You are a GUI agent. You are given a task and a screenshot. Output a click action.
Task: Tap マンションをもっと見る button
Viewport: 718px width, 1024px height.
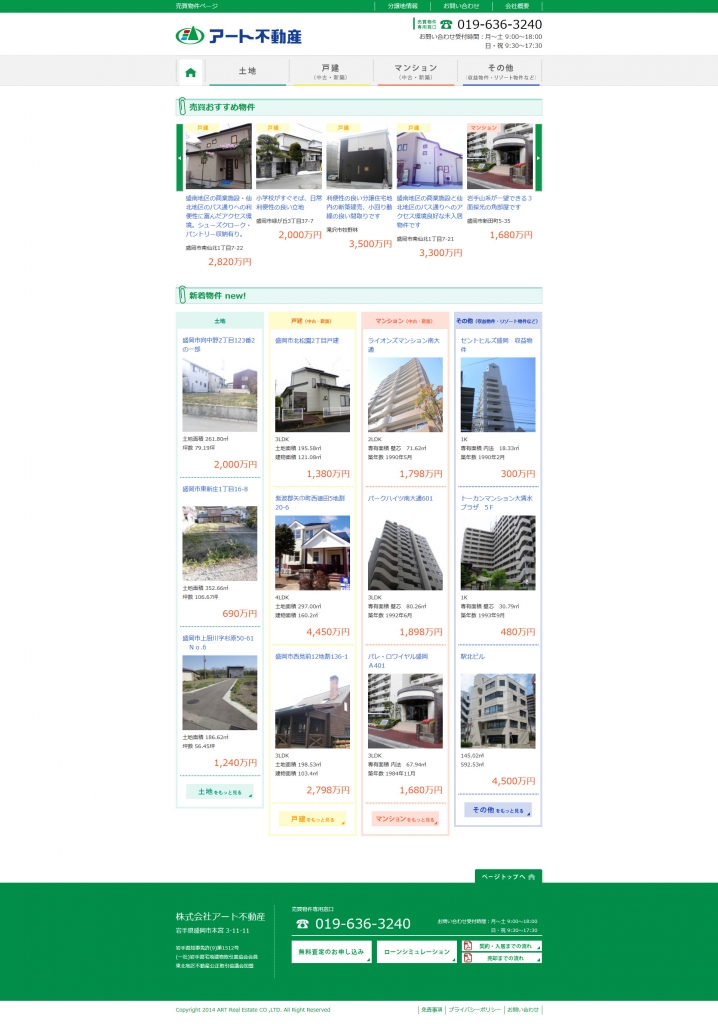tap(405, 819)
